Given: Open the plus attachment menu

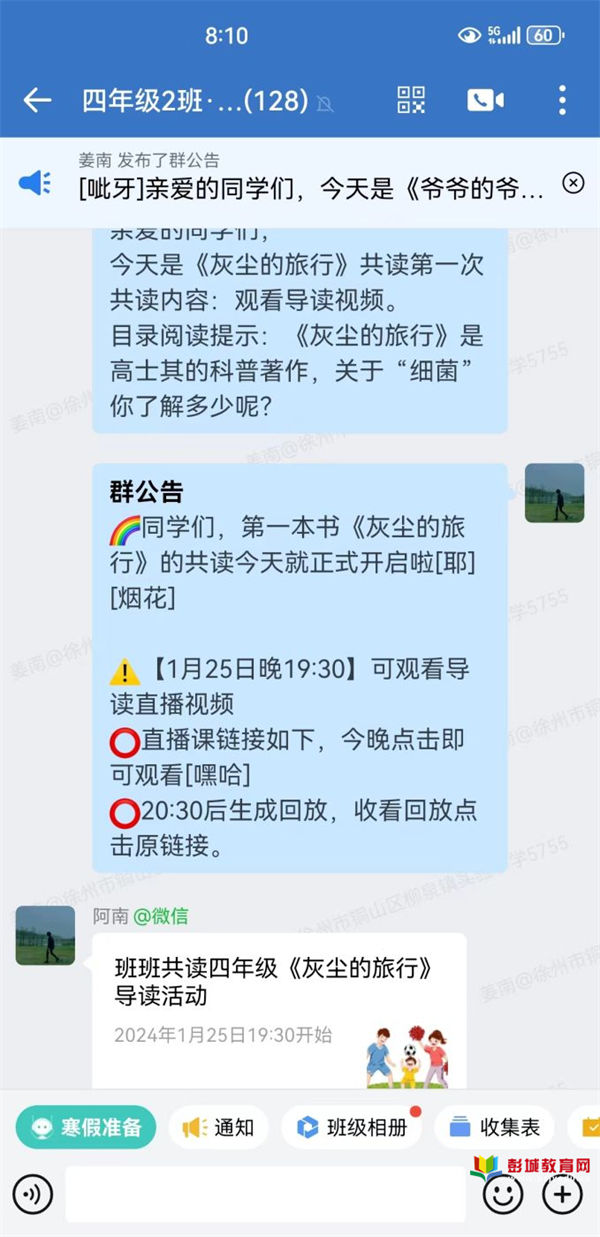Looking at the screenshot, I should tap(562, 1194).
